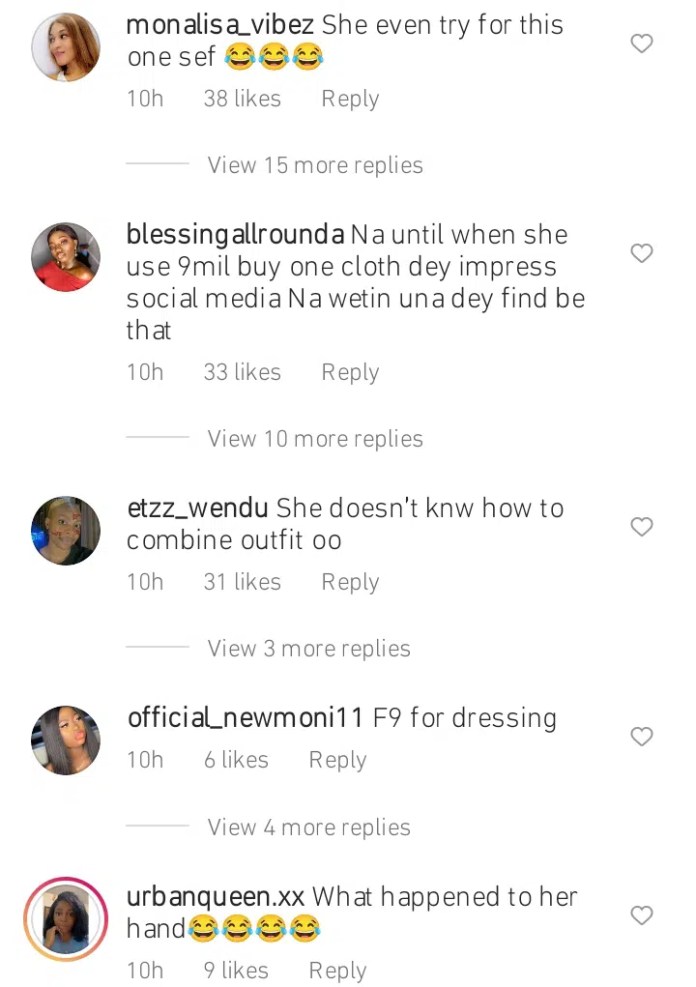This screenshot has height=987, width=696.
Task: Open blessingallrounda's profile picture
Action: tap(66, 257)
